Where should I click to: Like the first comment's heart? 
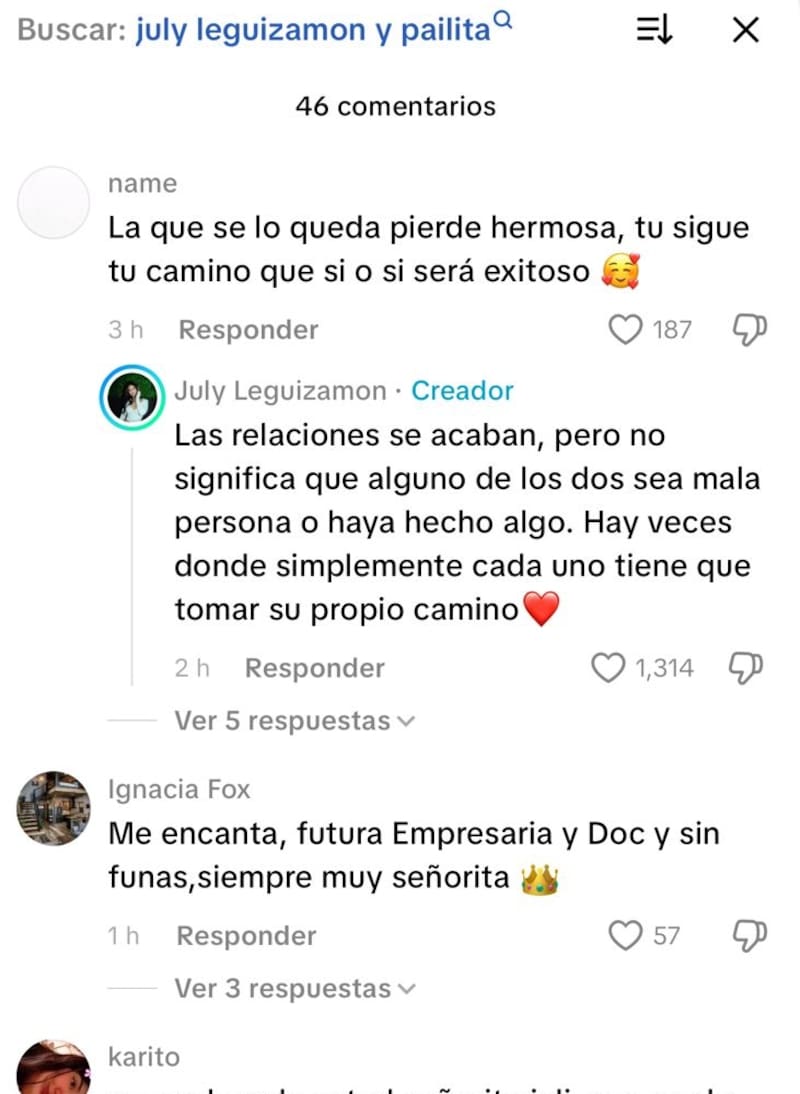click(x=626, y=329)
